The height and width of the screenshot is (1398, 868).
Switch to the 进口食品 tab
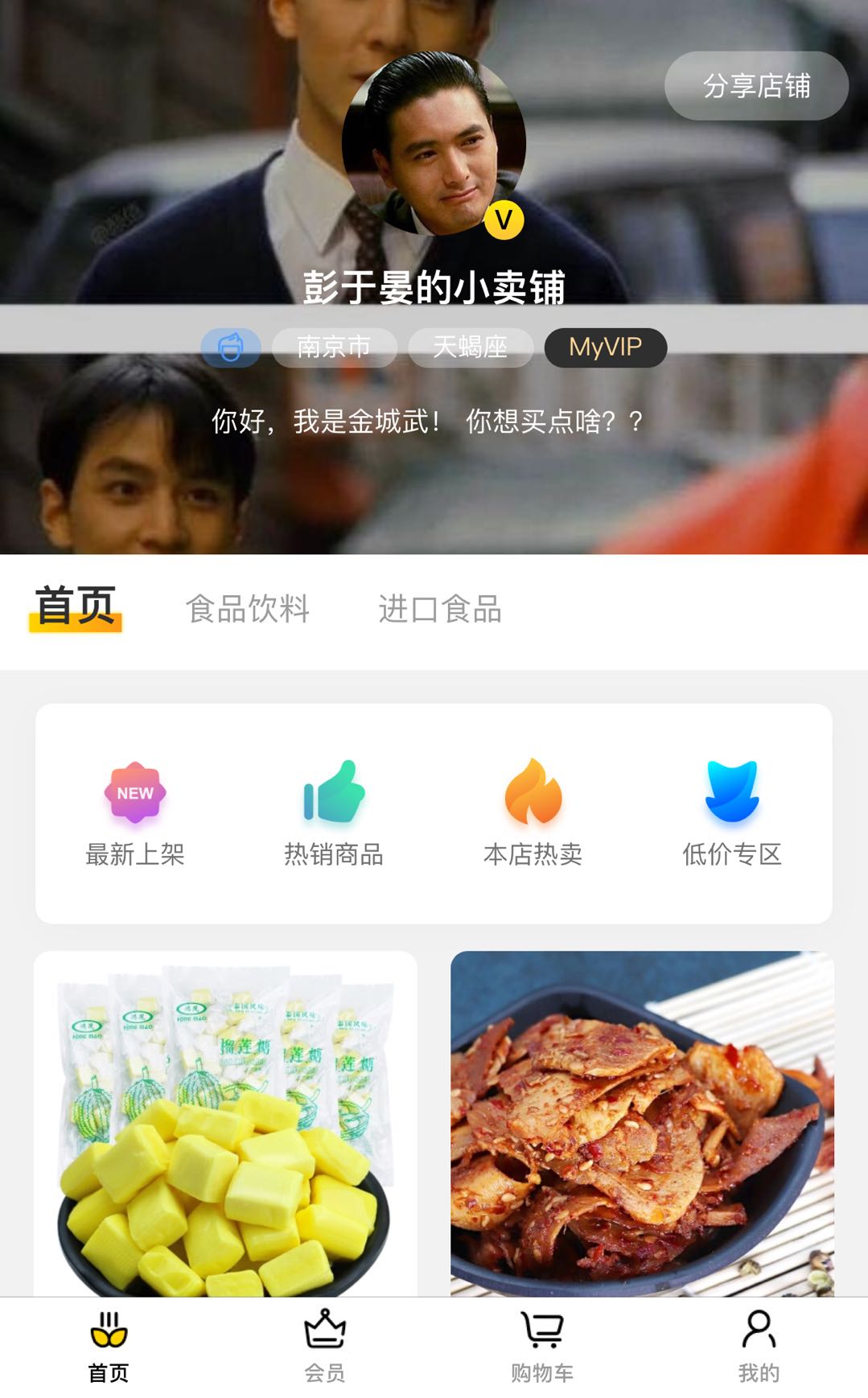440,609
